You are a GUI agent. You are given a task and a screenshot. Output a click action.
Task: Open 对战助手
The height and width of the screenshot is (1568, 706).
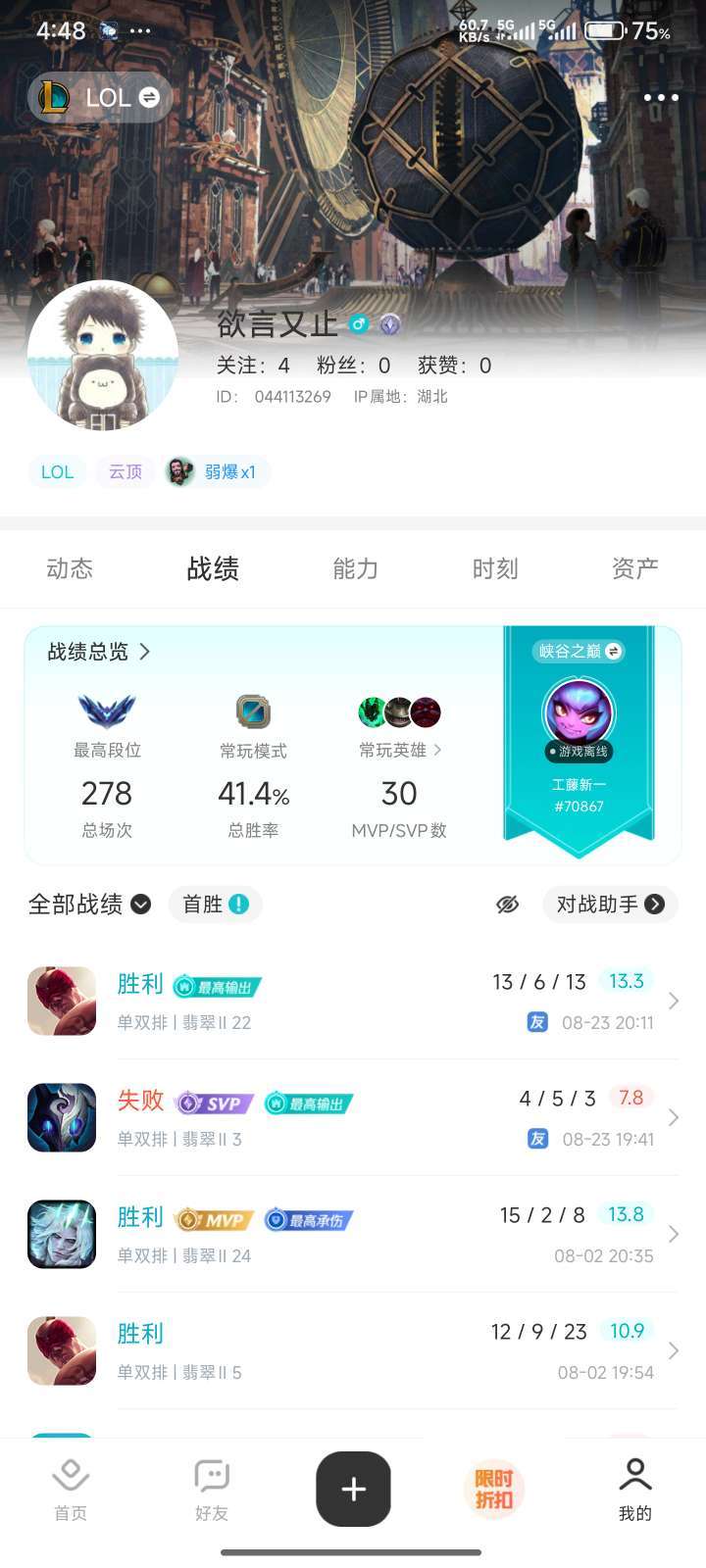tap(610, 904)
